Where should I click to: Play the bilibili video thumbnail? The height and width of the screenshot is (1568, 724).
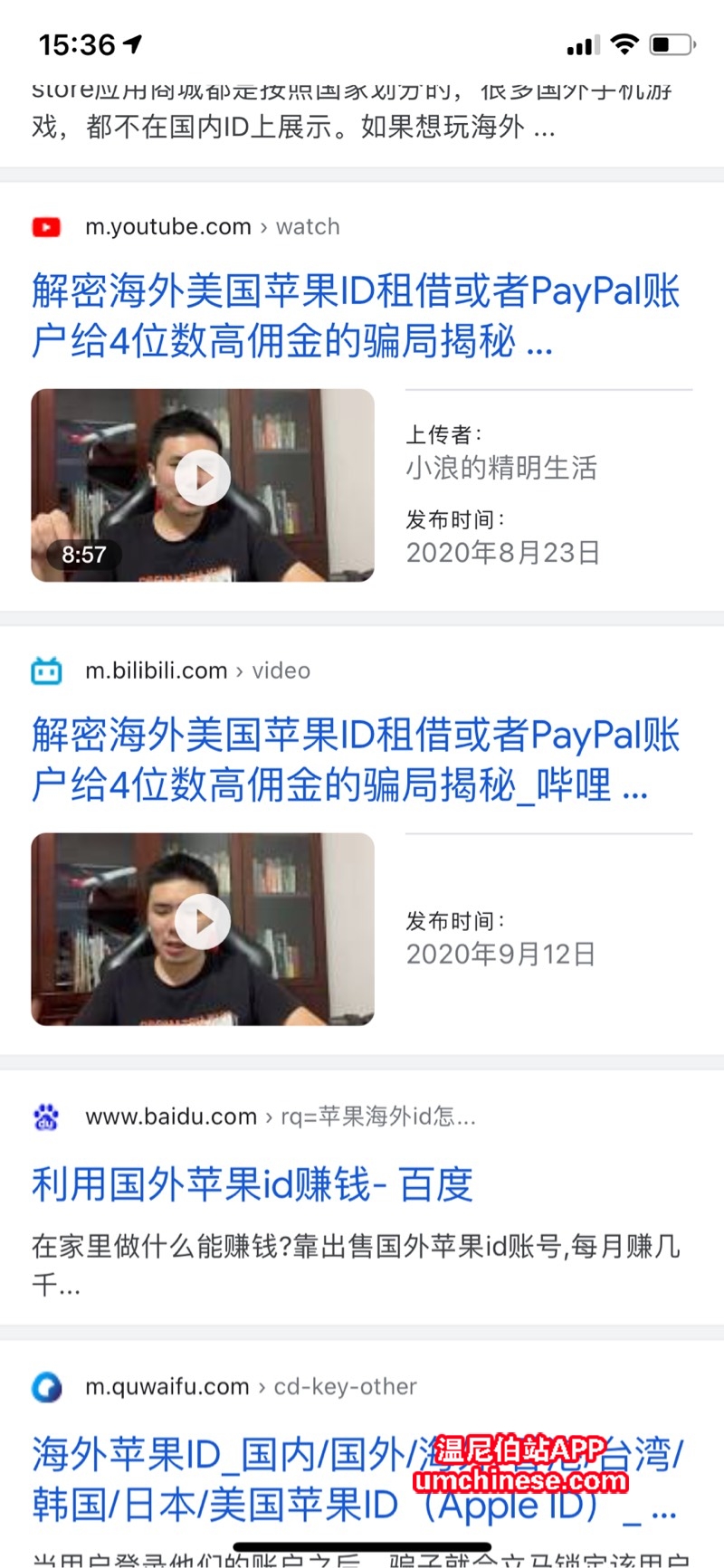(x=203, y=922)
